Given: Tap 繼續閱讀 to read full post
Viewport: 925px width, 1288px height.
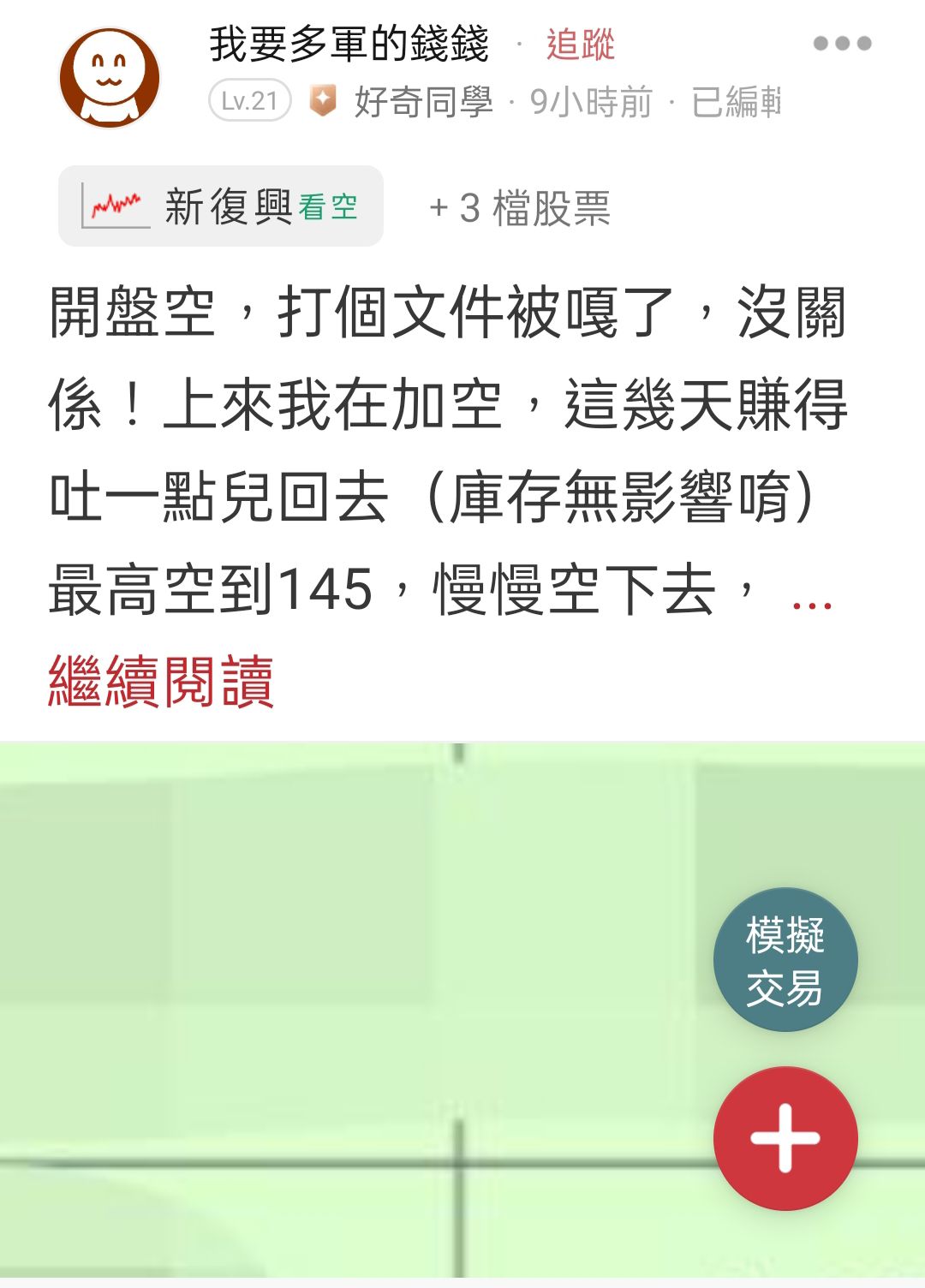Looking at the screenshot, I should [x=161, y=682].
